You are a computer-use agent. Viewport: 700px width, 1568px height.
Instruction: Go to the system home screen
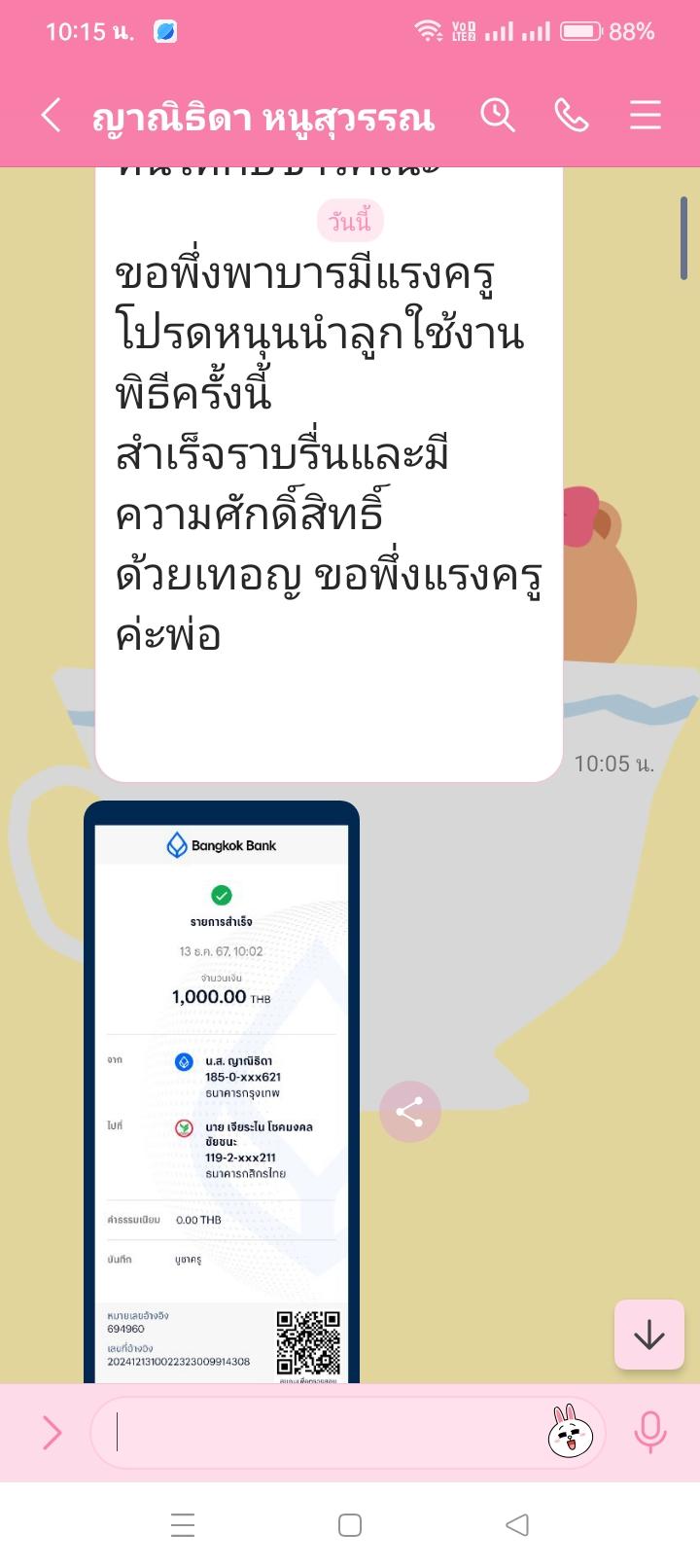click(x=350, y=1524)
